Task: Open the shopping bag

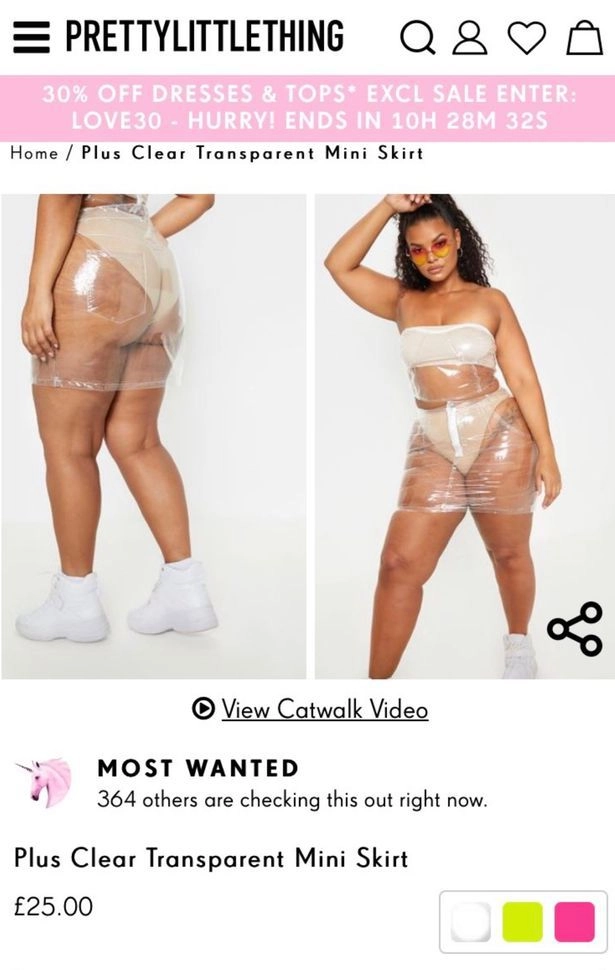Action: point(584,38)
